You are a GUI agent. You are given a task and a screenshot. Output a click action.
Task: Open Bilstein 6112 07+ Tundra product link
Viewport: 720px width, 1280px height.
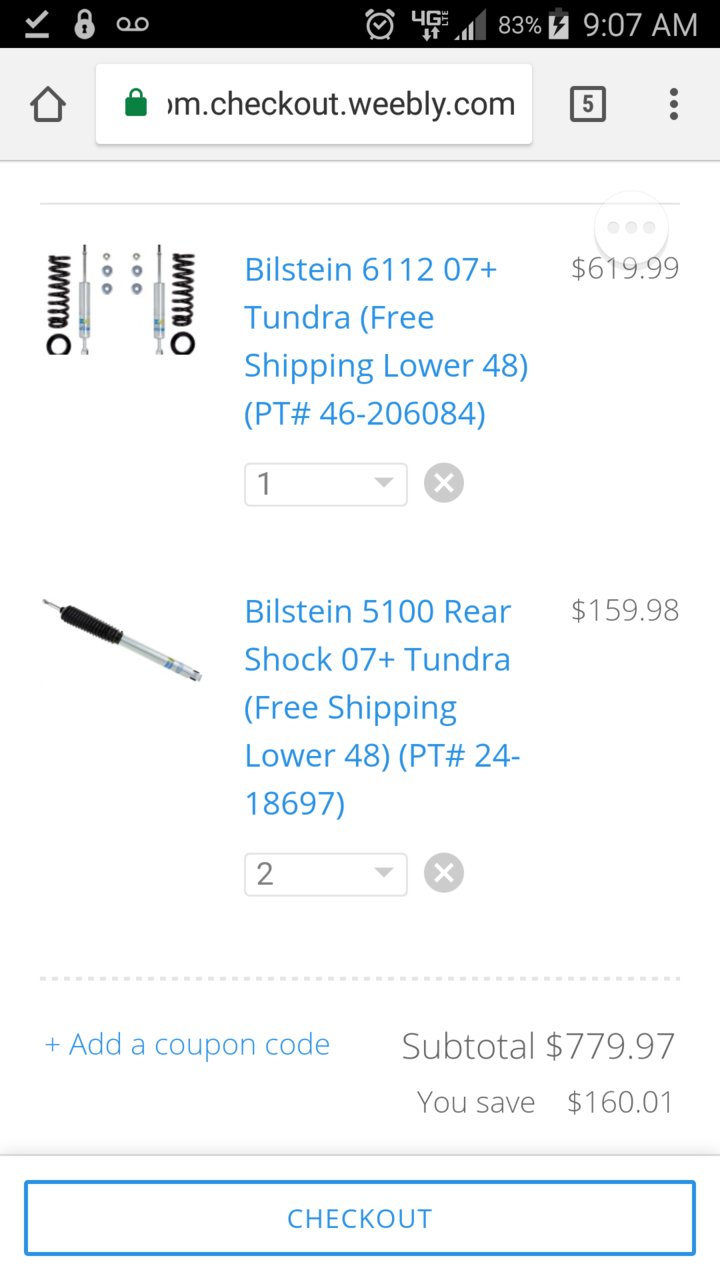tap(385, 341)
